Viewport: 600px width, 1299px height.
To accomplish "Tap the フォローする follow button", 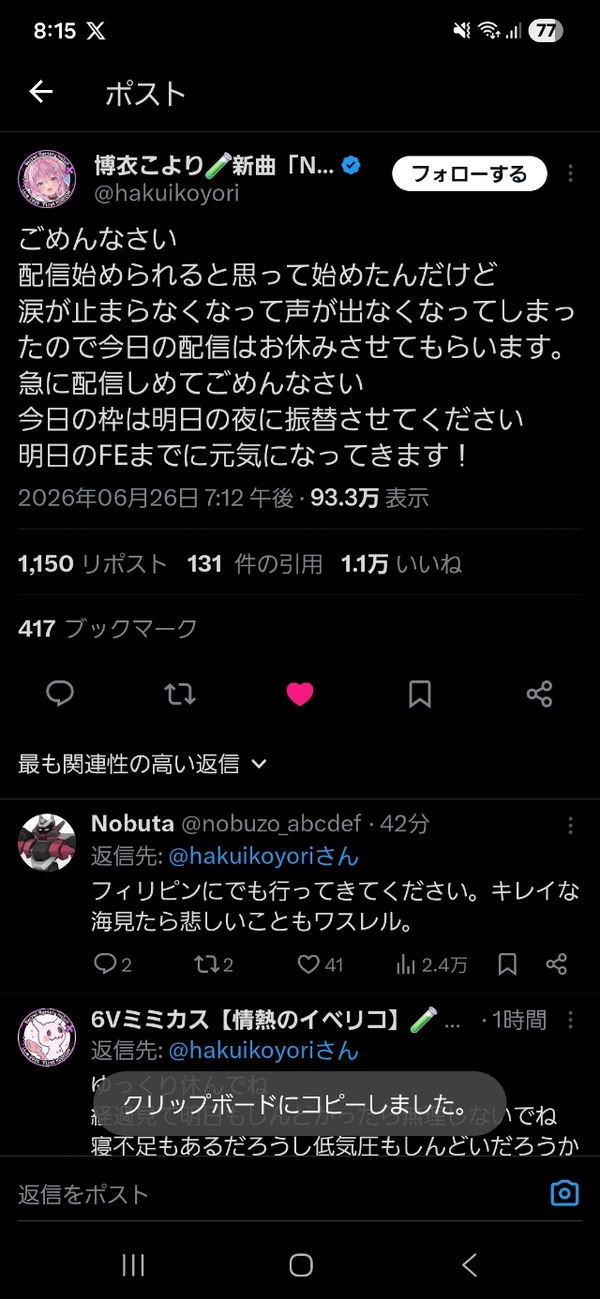I will tap(469, 174).
